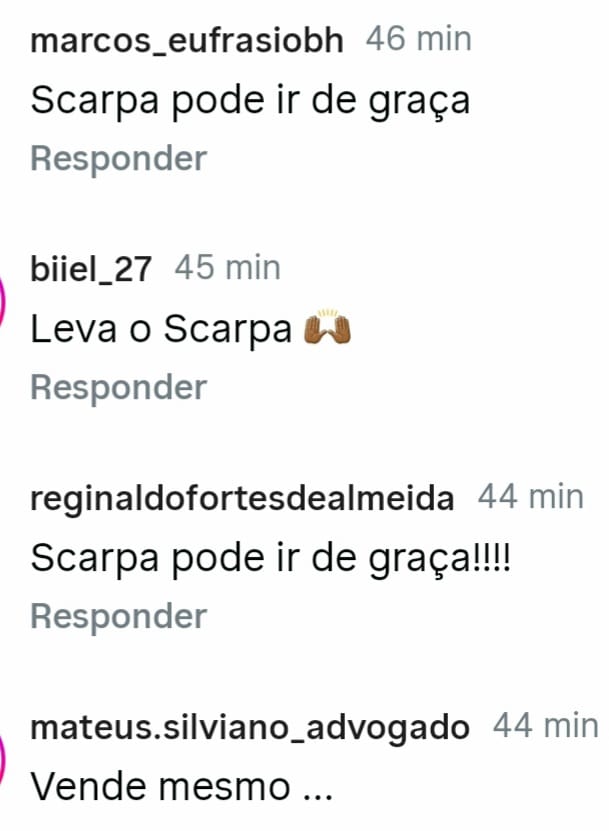The image size is (609, 831).
Task: Open mateus.silviano_advogado's profile
Action: click(250, 727)
